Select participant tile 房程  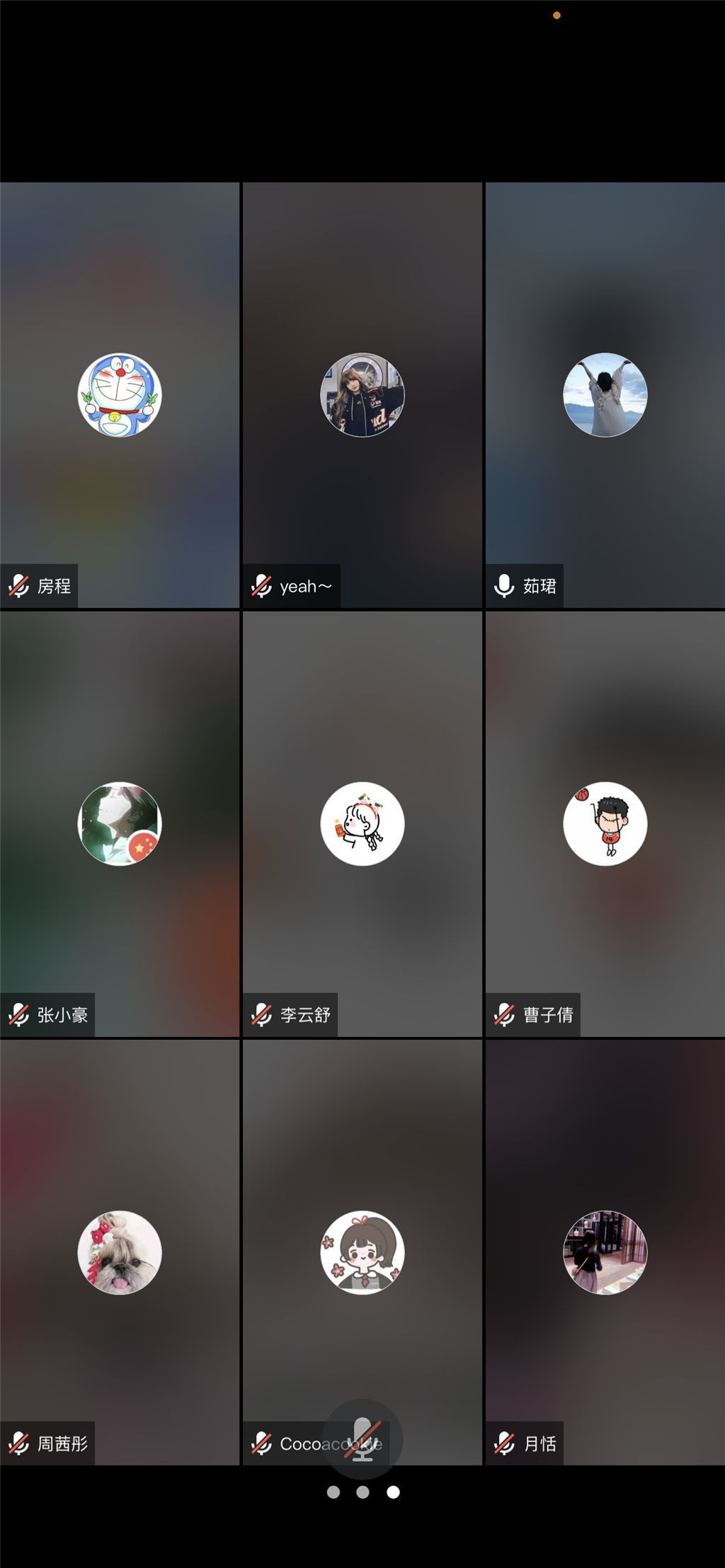coord(120,395)
